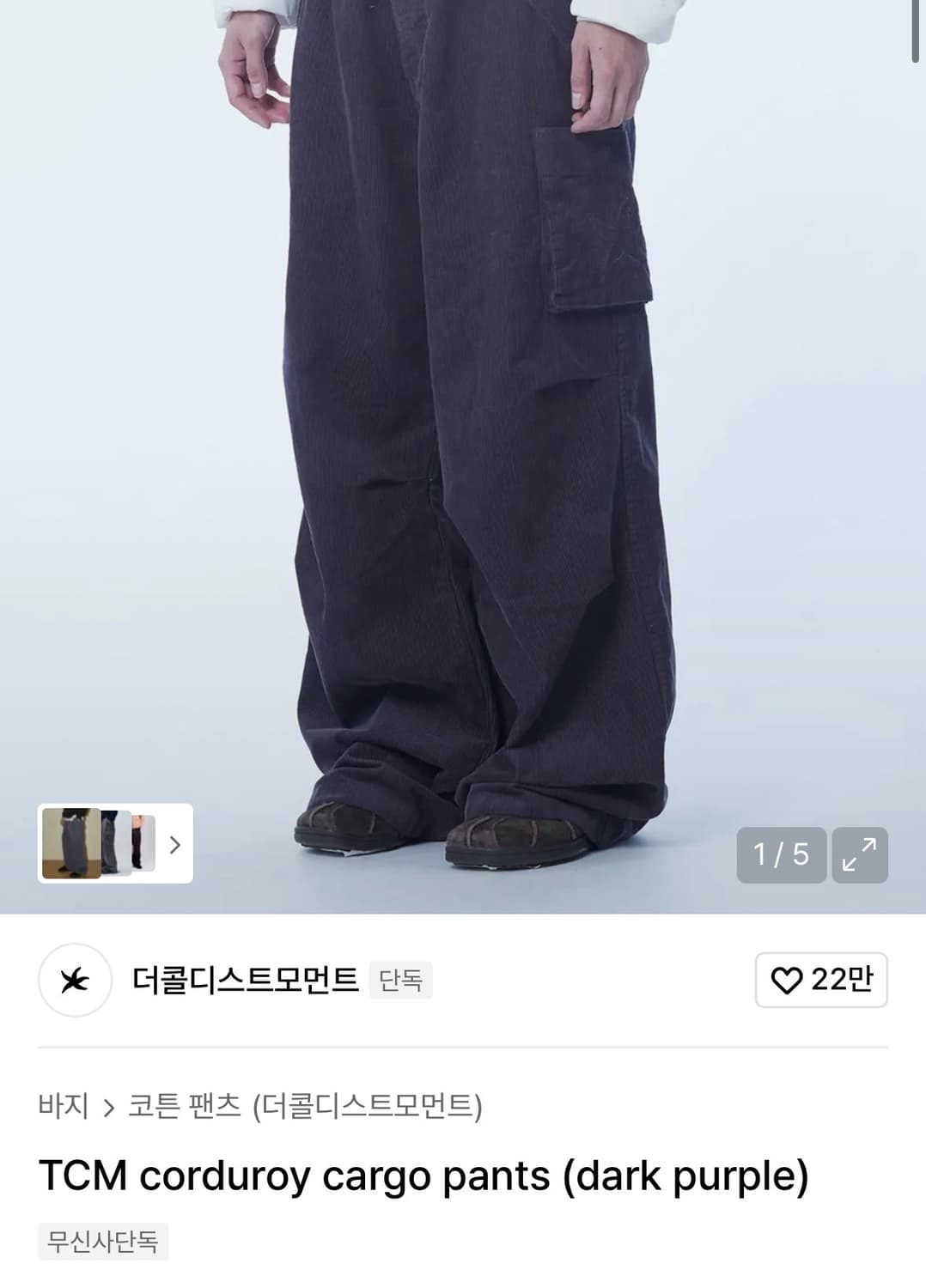Click the 1/5 image page indicator
Viewport: 926px width, 1288px height.
click(x=780, y=853)
